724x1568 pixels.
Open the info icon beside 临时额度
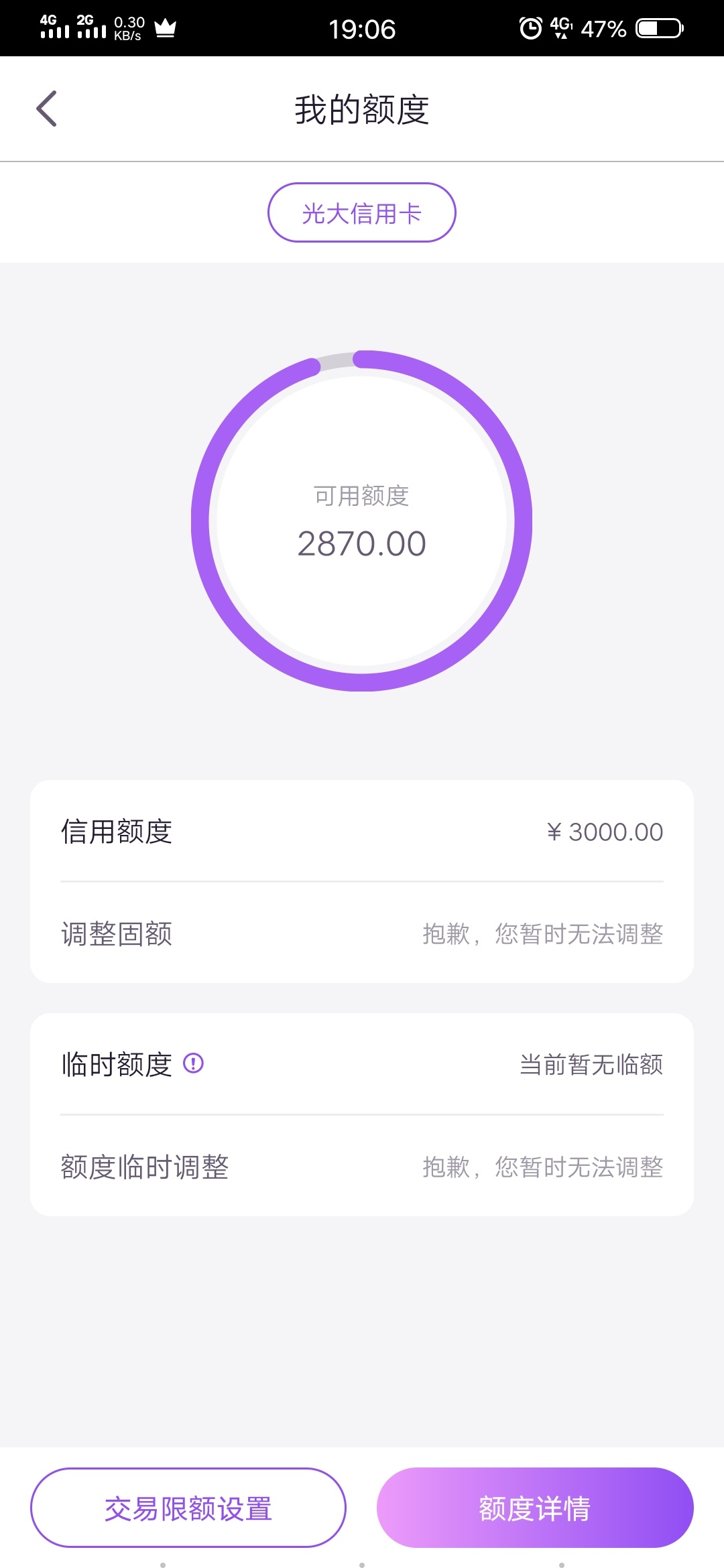click(x=193, y=1063)
